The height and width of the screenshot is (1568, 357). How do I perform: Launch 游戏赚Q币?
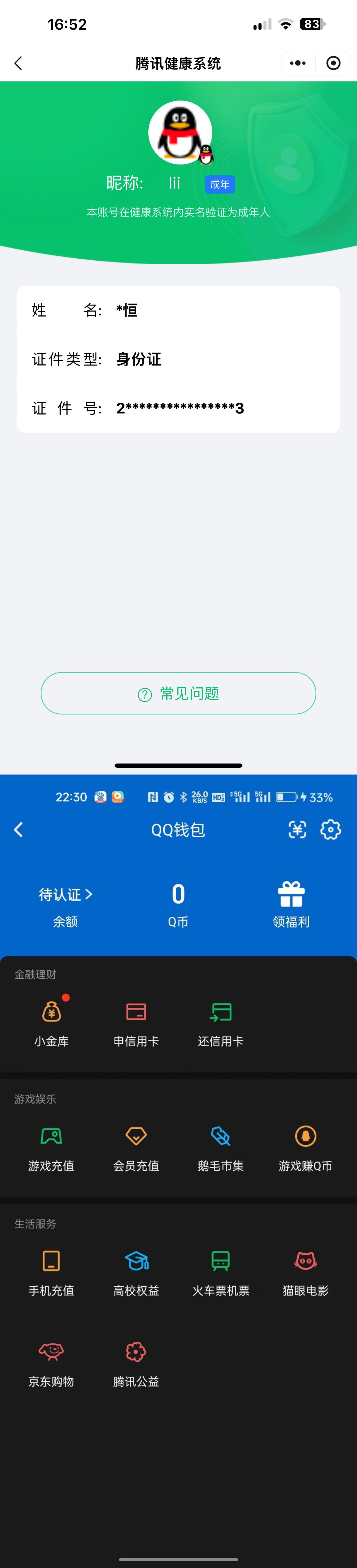305,1148
